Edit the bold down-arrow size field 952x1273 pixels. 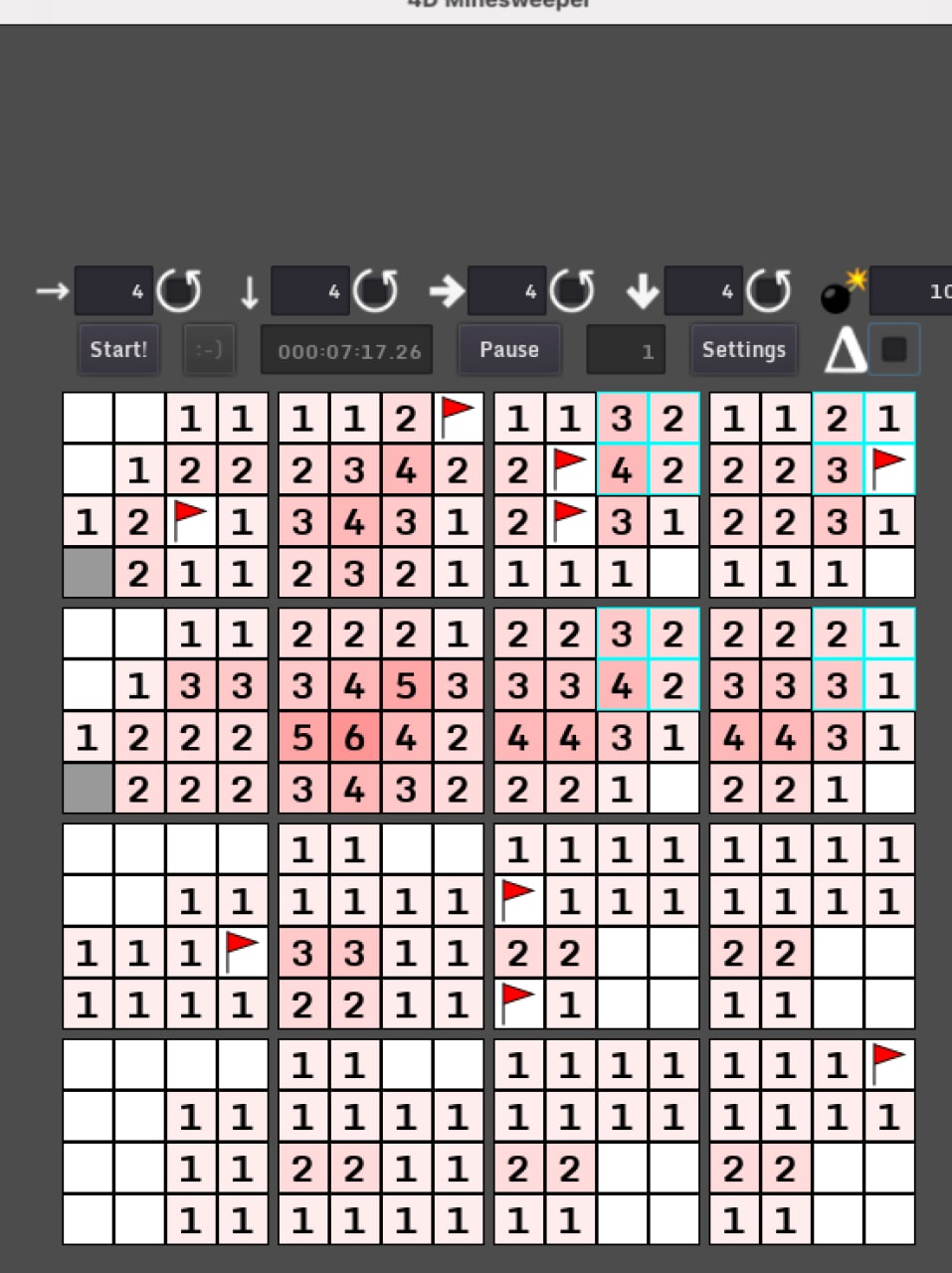703,291
